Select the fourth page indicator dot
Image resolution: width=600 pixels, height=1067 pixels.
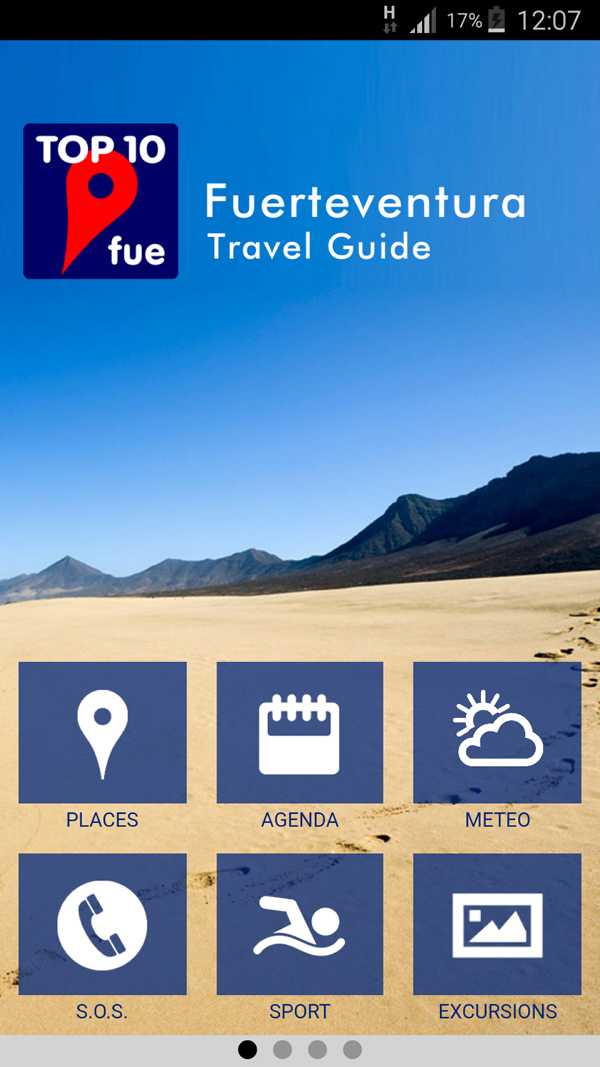point(352,1049)
